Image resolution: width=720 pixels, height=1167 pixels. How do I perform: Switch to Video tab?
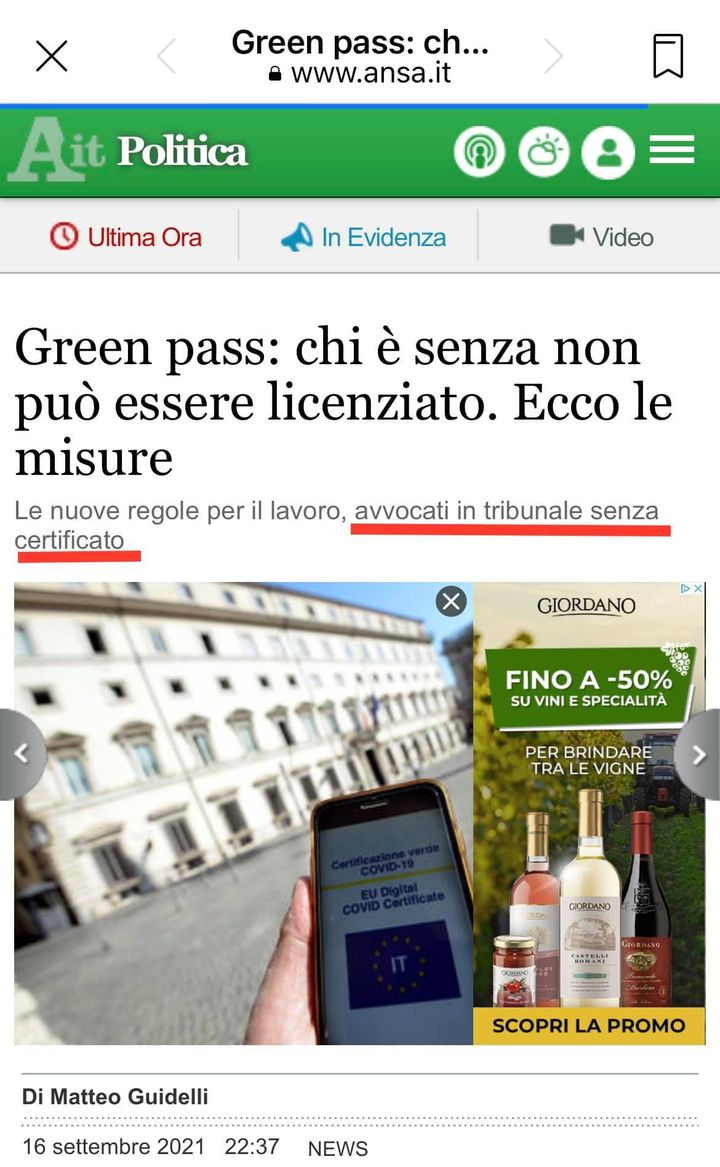pyautogui.click(x=601, y=237)
